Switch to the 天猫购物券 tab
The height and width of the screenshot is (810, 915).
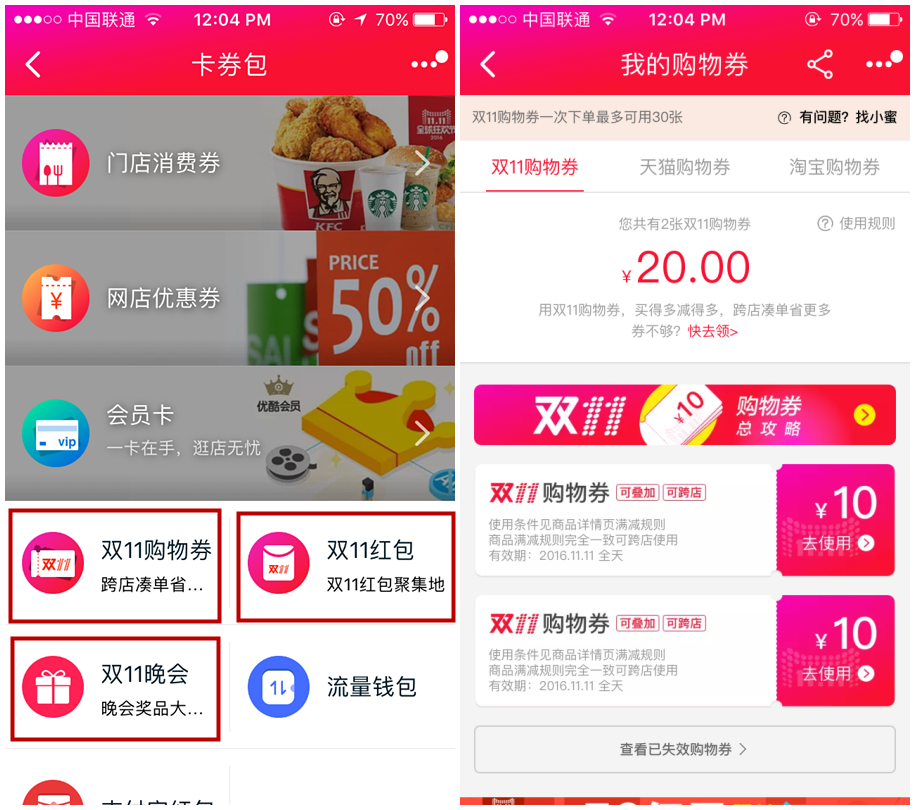point(685,167)
